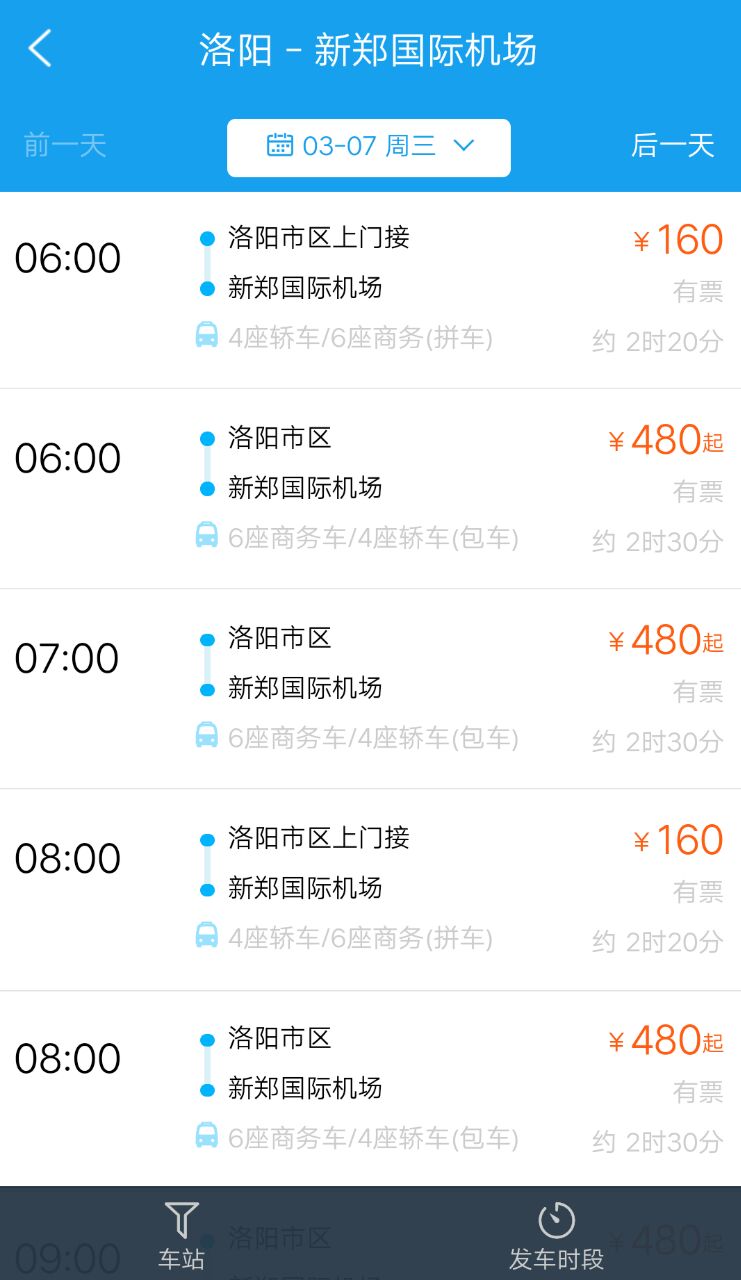The image size is (741, 1280).
Task: Open the 发车时段 departure time filter
Action: (556, 1235)
